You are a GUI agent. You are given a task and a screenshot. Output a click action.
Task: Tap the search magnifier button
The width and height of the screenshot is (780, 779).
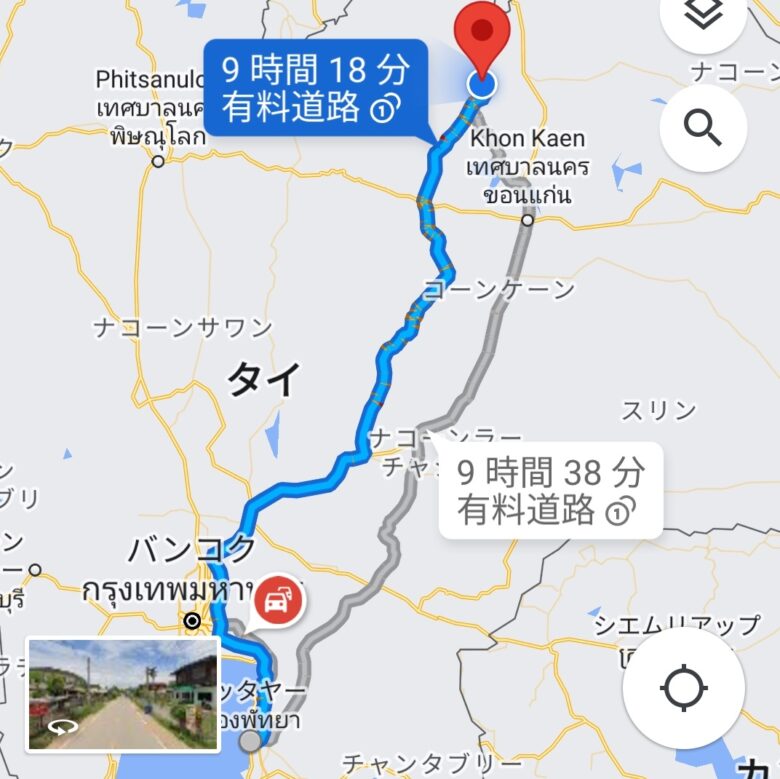(x=703, y=127)
